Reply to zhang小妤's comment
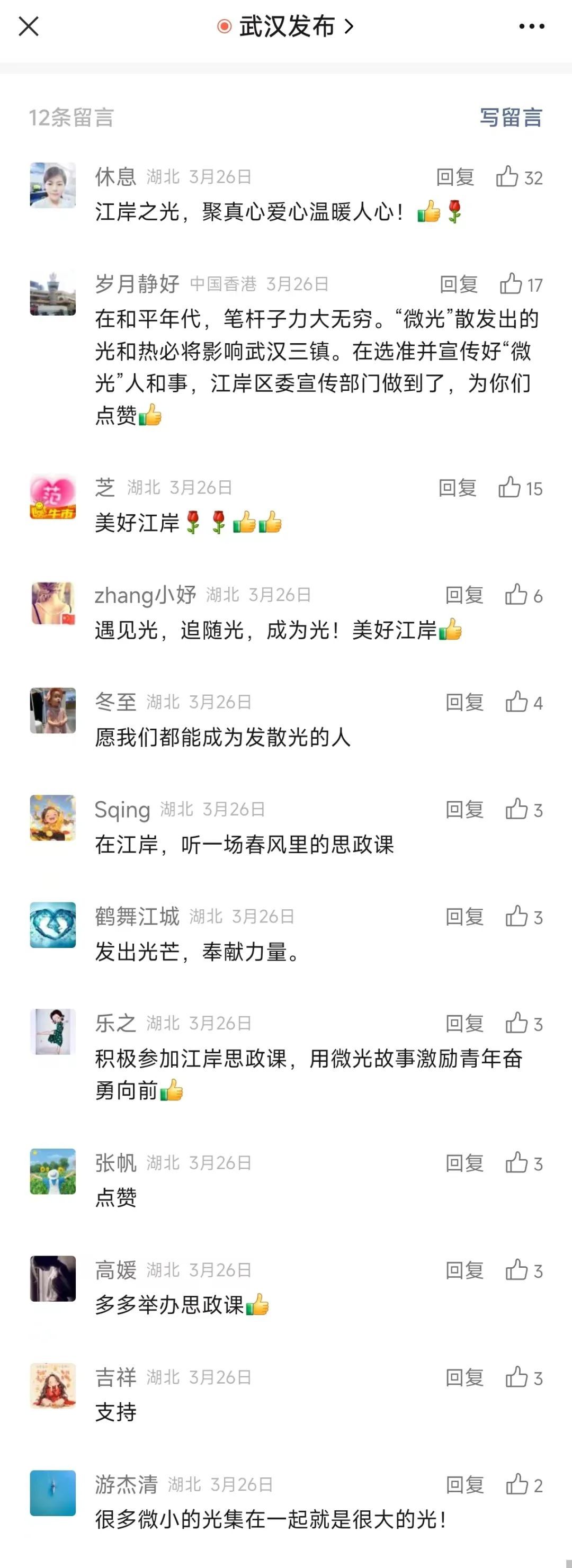Image resolution: width=572 pixels, height=1568 pixels. pos(464,595)
